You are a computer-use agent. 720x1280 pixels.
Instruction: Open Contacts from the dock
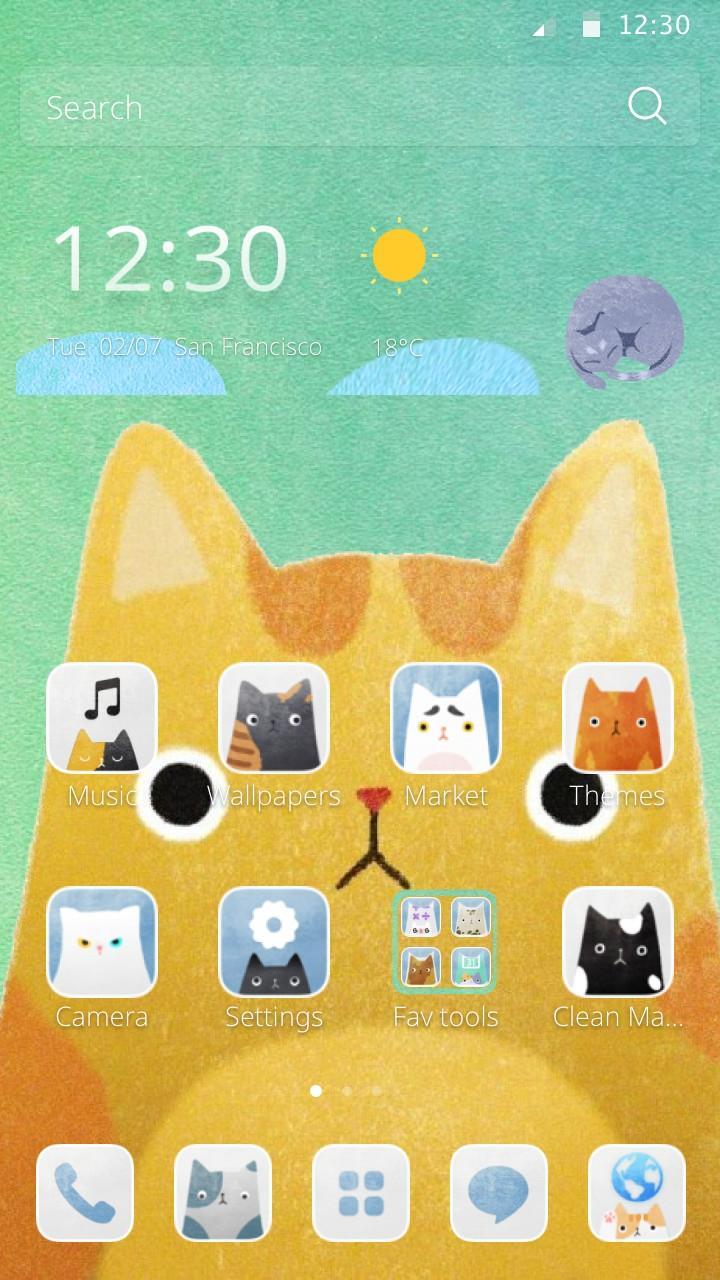[x=223, y=1194]
